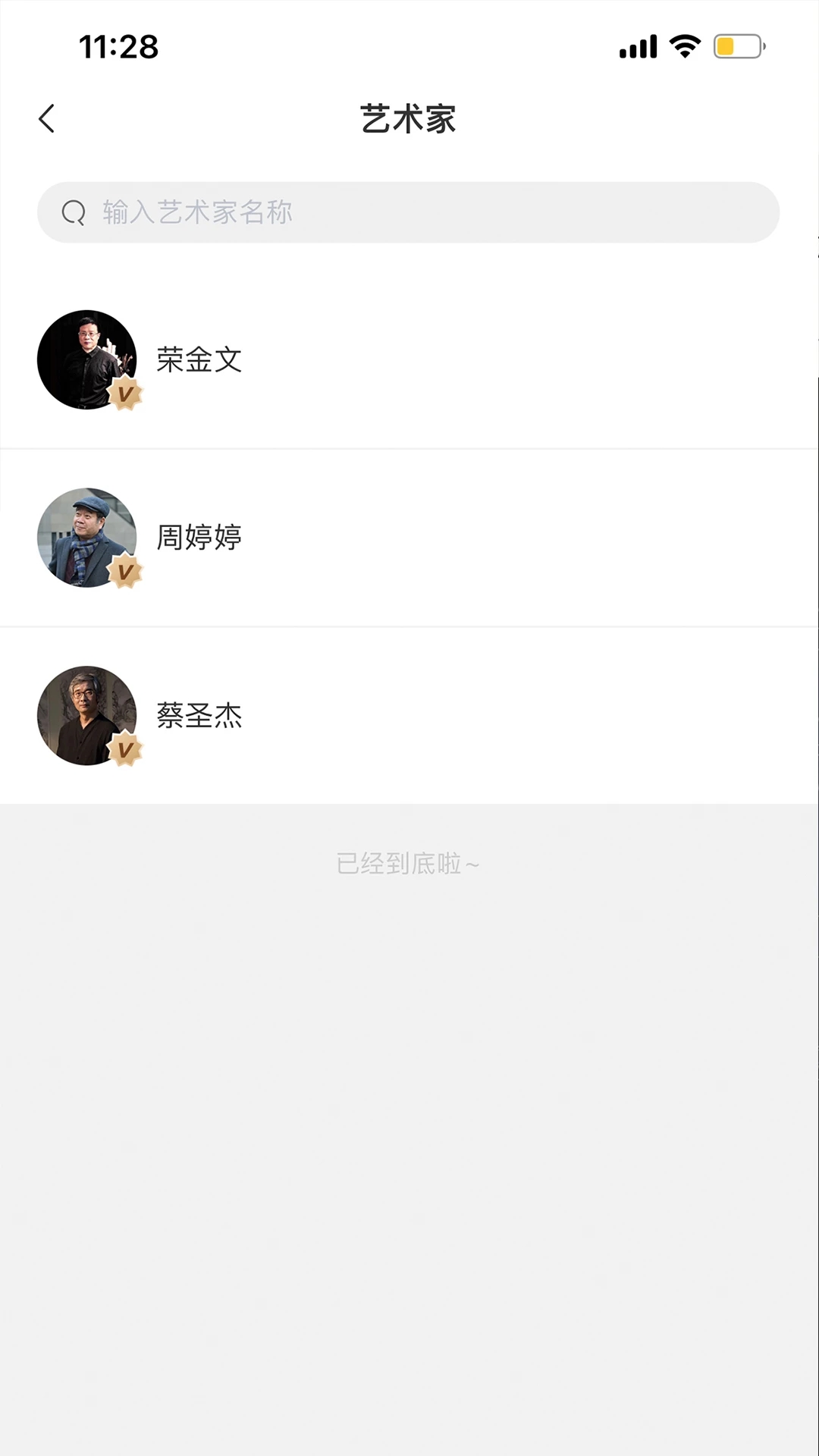Tap the clock showing 11:28
Screen dimensions: 819x1456
pos(119,47)
